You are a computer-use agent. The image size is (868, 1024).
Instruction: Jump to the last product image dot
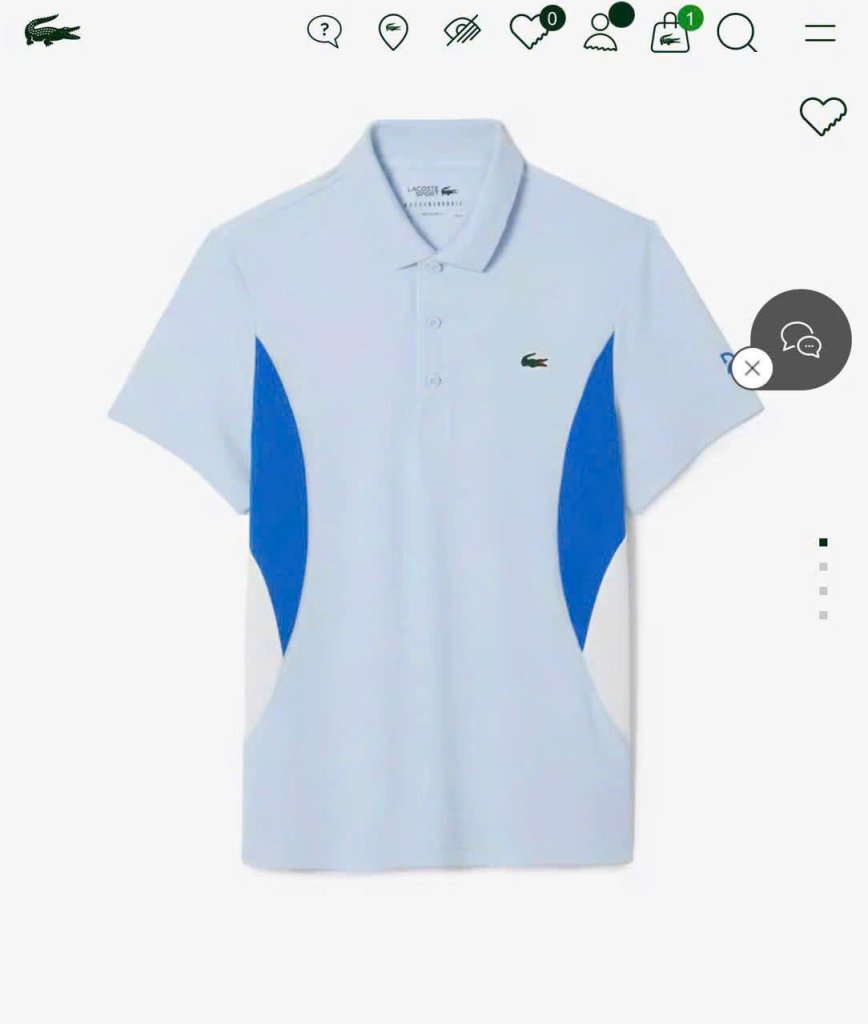pos(823,615)
